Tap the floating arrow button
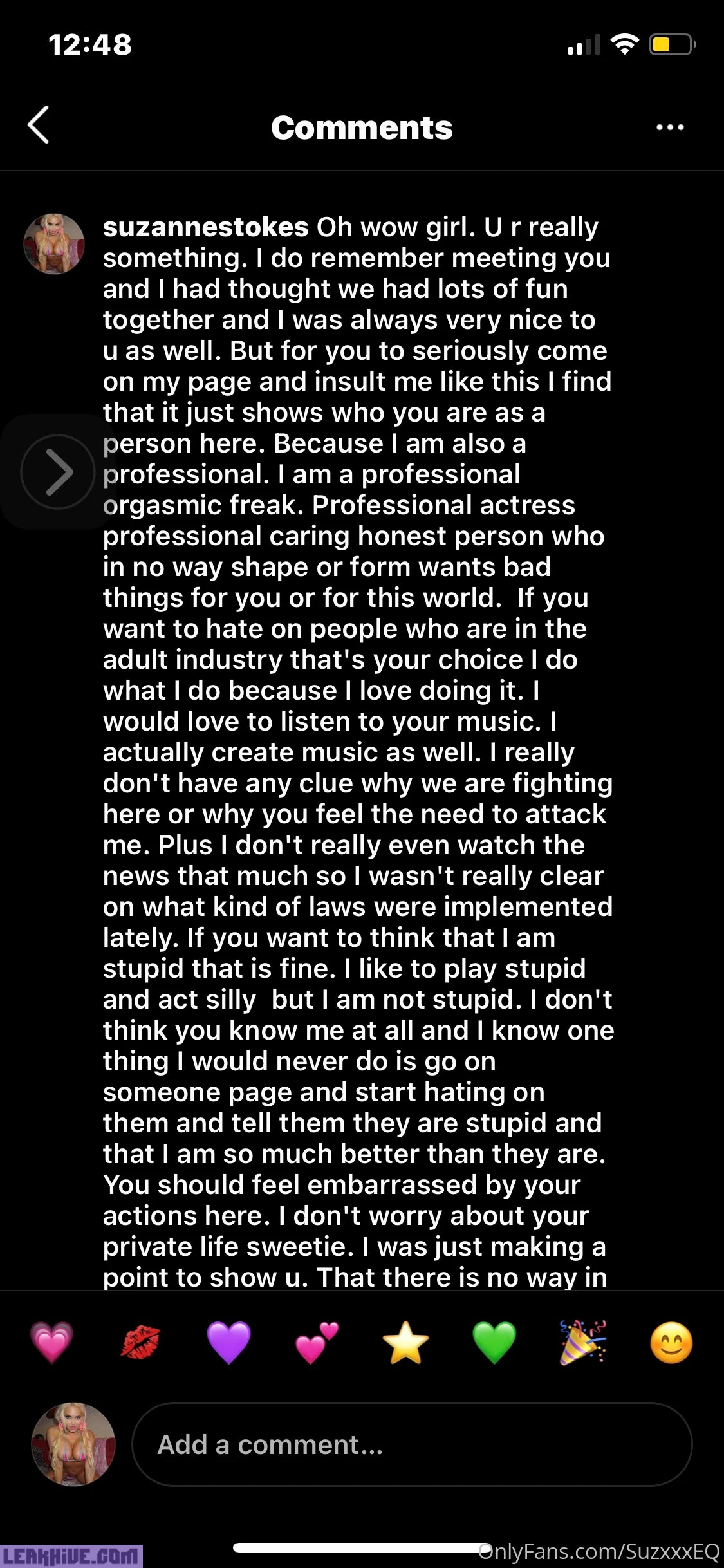 coord(58,472)
